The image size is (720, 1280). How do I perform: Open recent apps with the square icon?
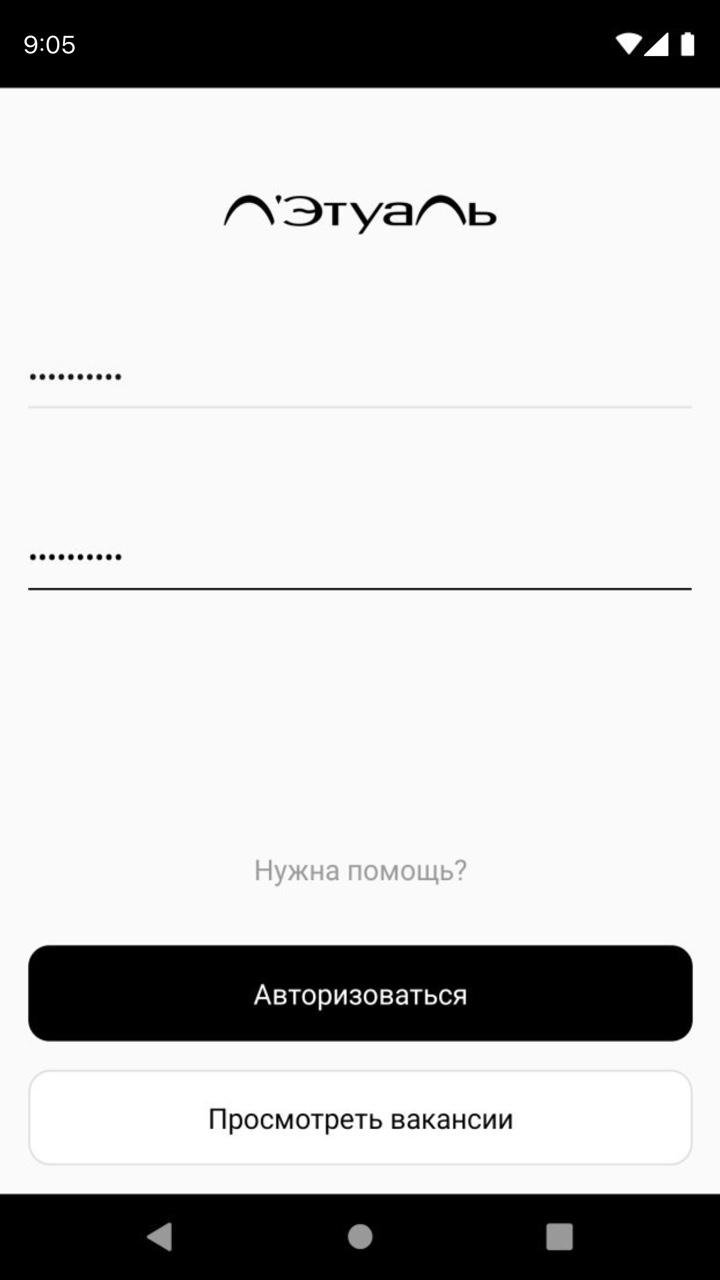pyautogui.click(x=558, y=1235)
